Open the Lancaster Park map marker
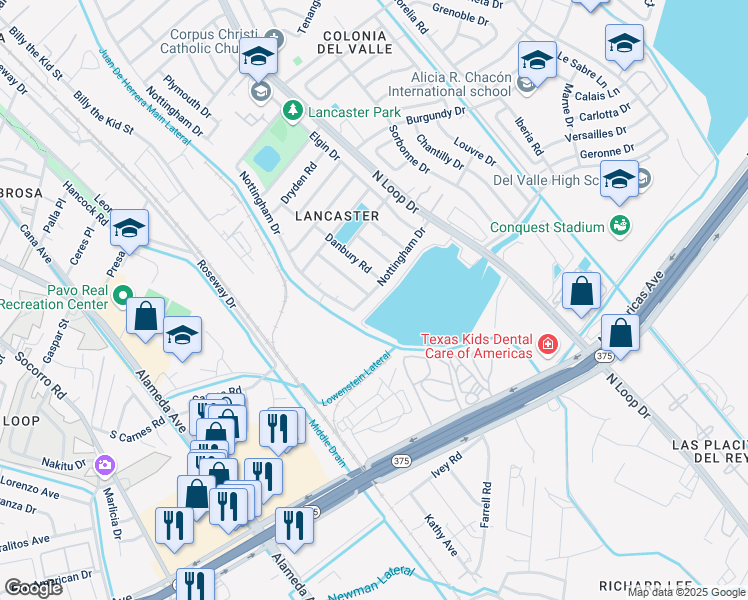Viewport: 748px width, 600px height. pyautogui.click(x=293, y=111)
